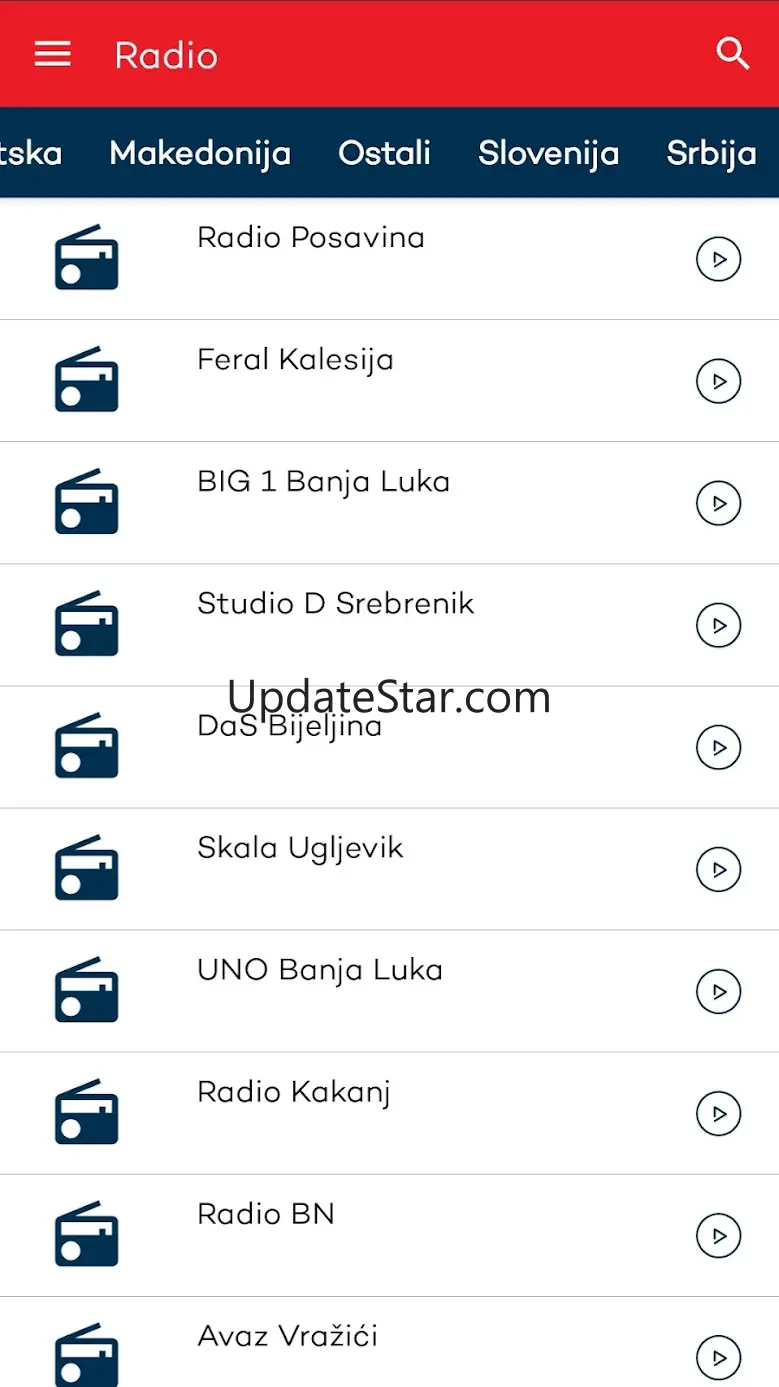This screenshot has height=1387, width=779.
Task: Select the Slovenija tab
Action: pos(549,153)
